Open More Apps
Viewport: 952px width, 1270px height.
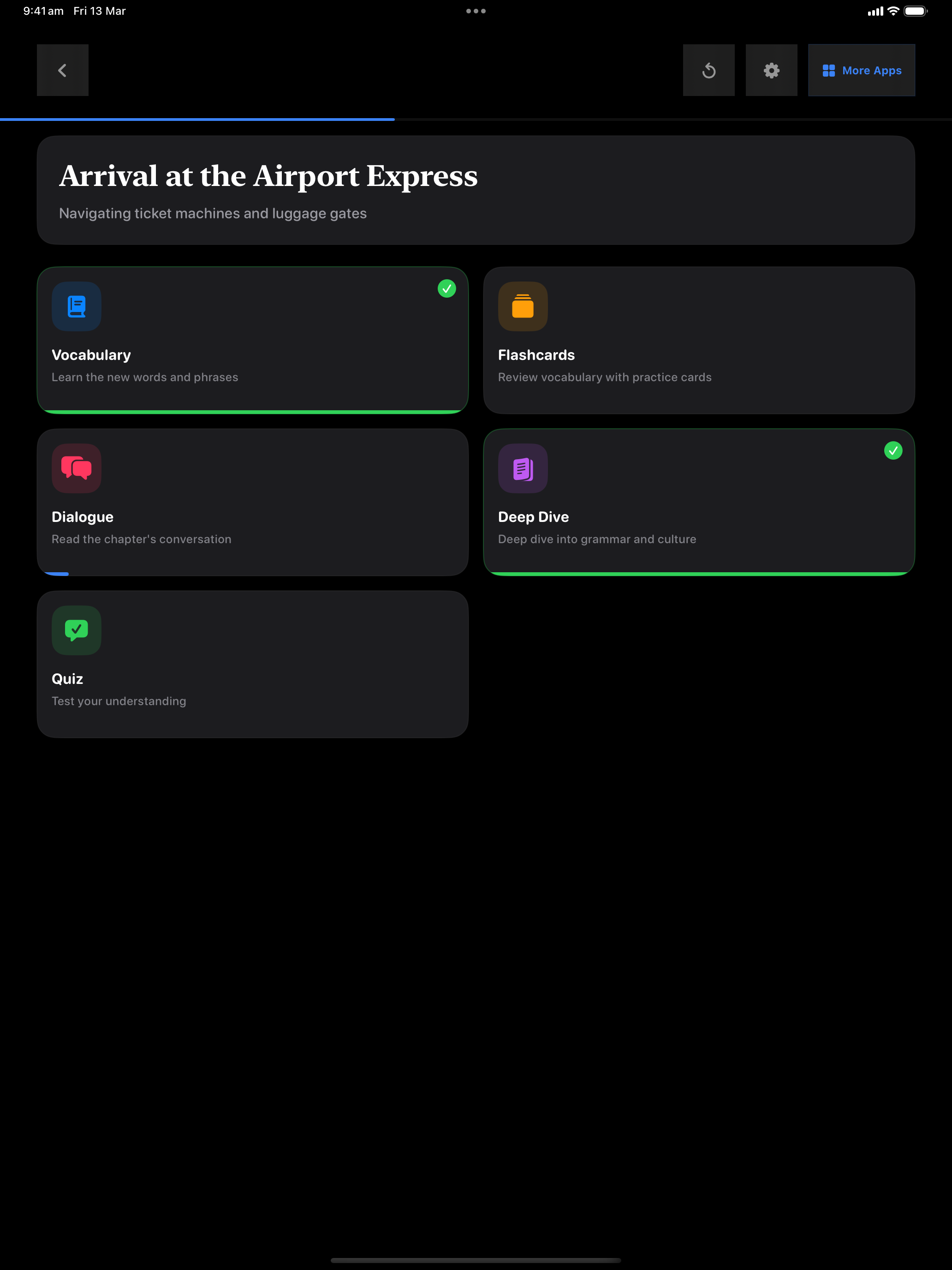click(x=861, y=70)
